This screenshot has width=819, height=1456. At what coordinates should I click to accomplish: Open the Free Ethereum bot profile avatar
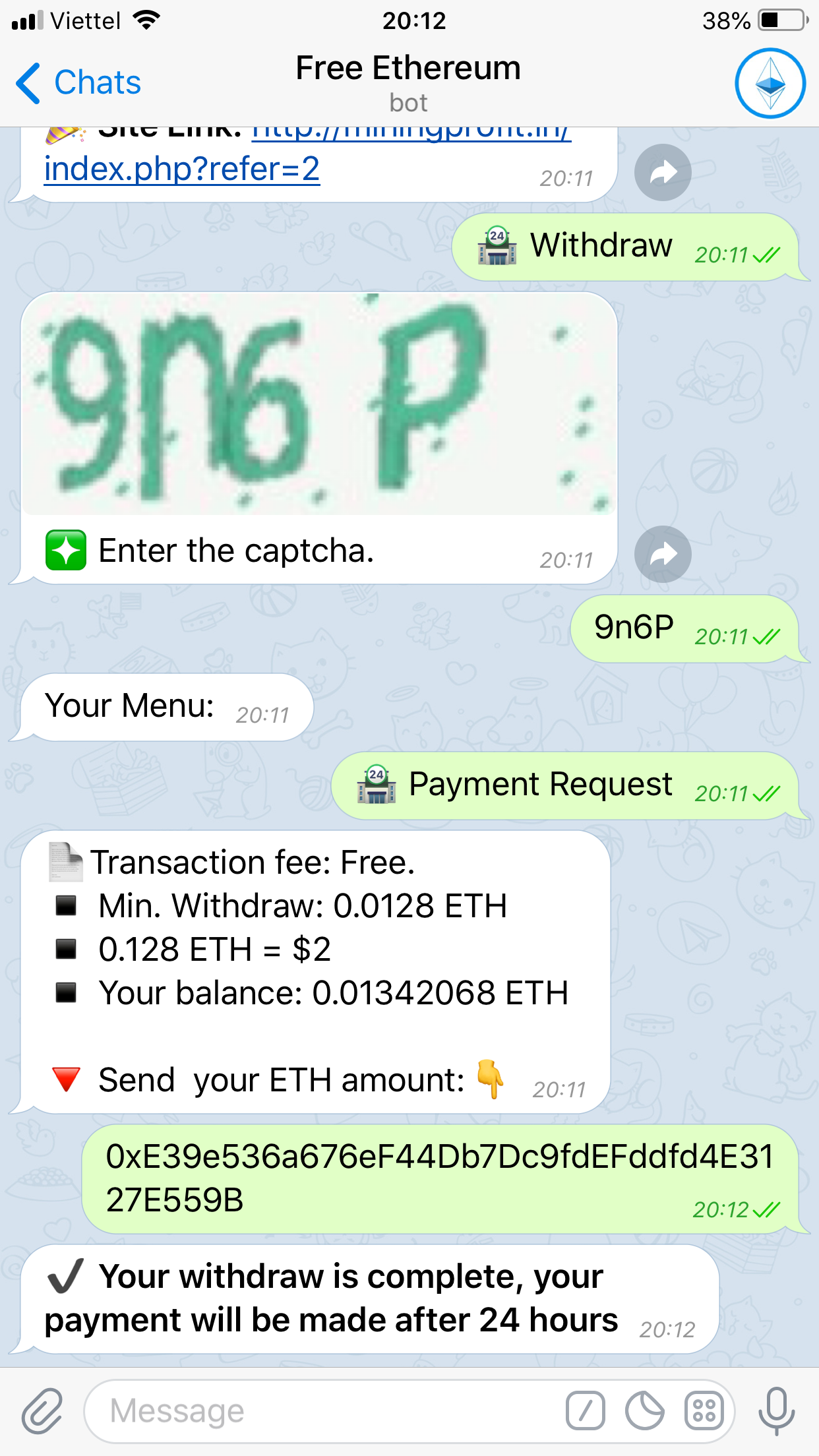(x=770, y=83)
